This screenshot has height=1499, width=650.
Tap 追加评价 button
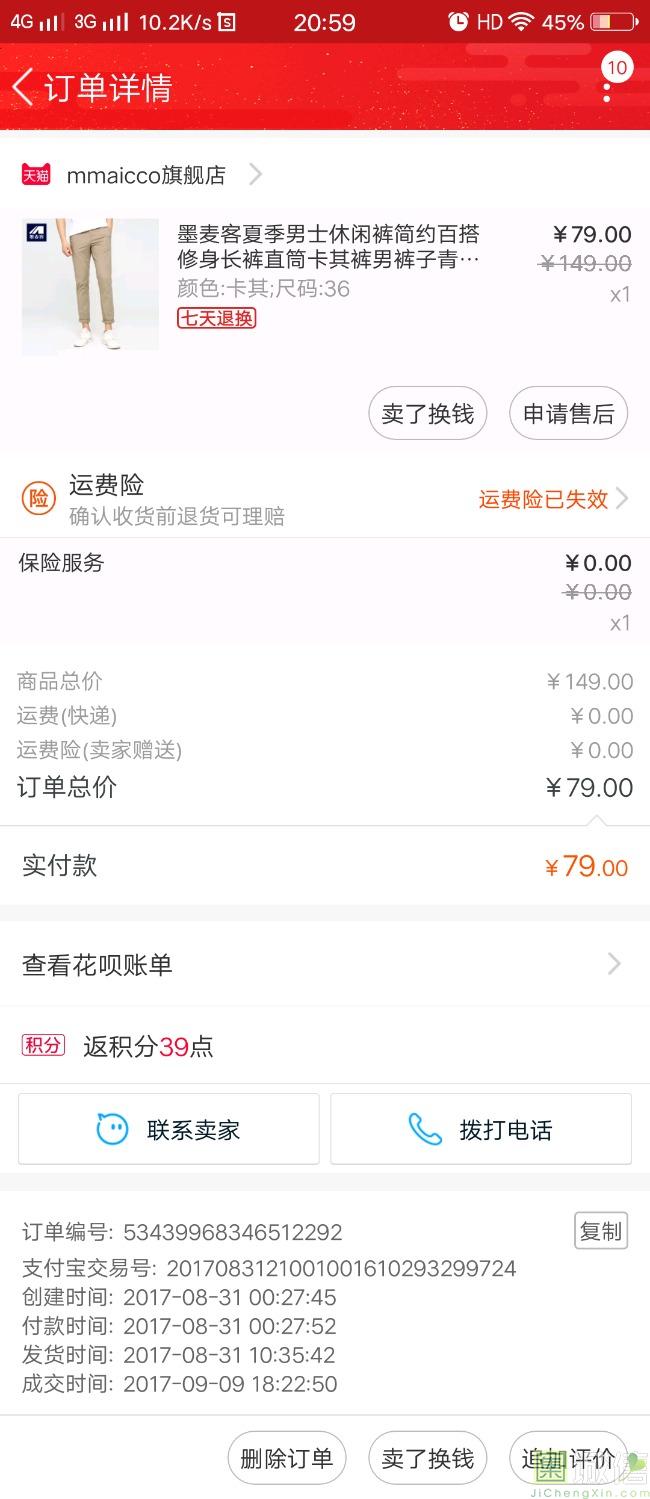point(568,1458)
